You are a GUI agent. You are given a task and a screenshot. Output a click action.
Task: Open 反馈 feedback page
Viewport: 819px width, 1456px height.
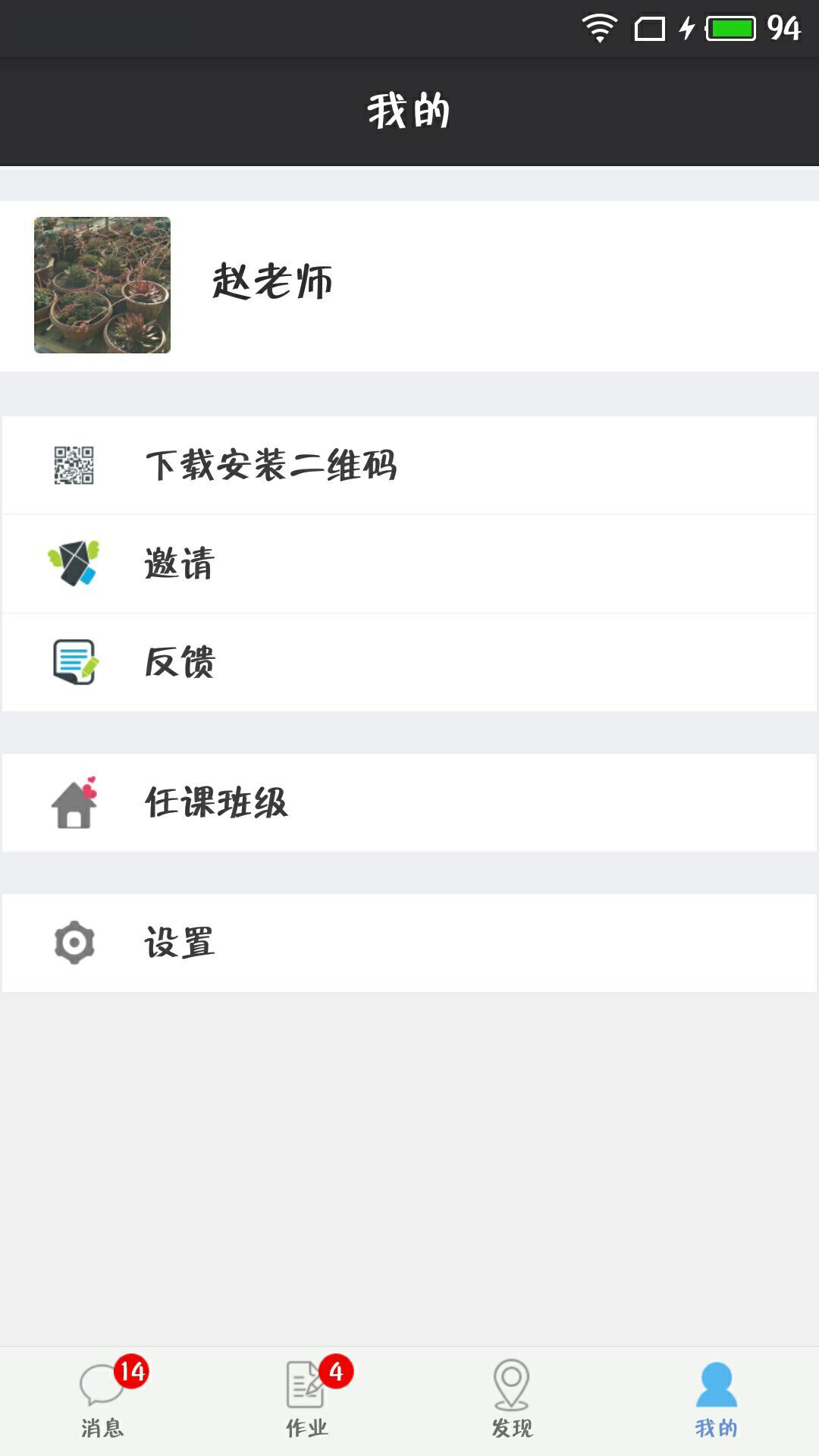[x=409, y=662]
